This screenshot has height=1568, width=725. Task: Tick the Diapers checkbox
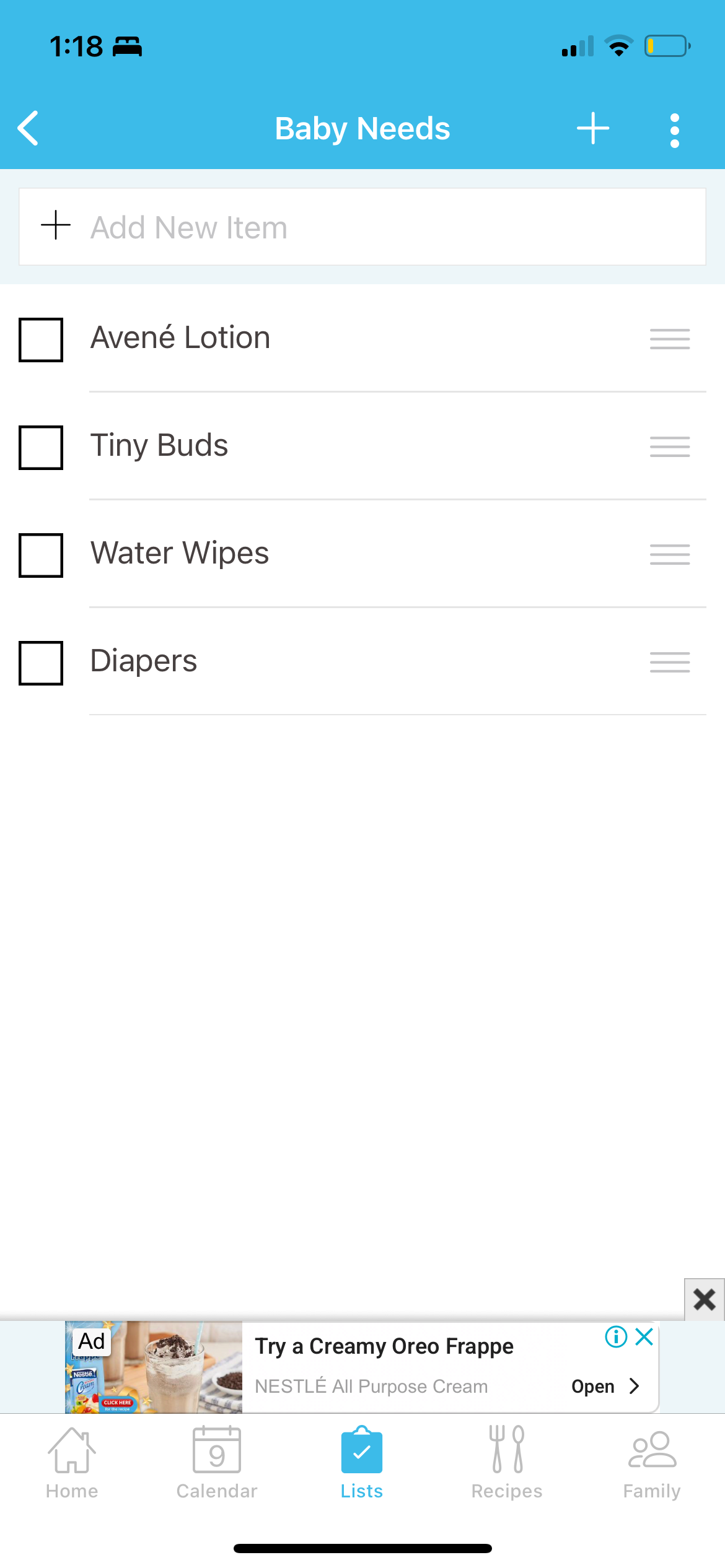40,663
